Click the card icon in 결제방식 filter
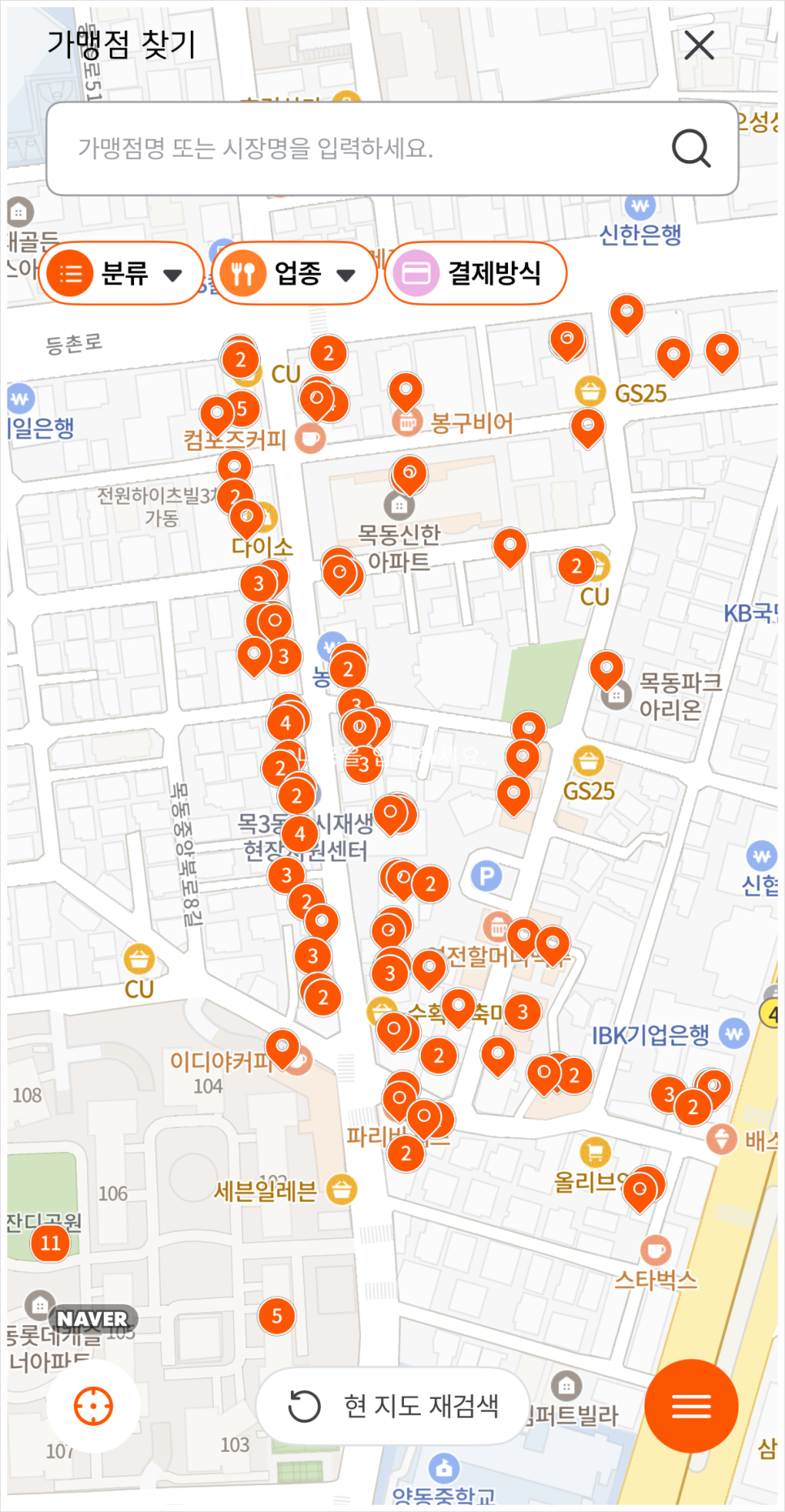The image size is (785, 1512). pos(417,273)
